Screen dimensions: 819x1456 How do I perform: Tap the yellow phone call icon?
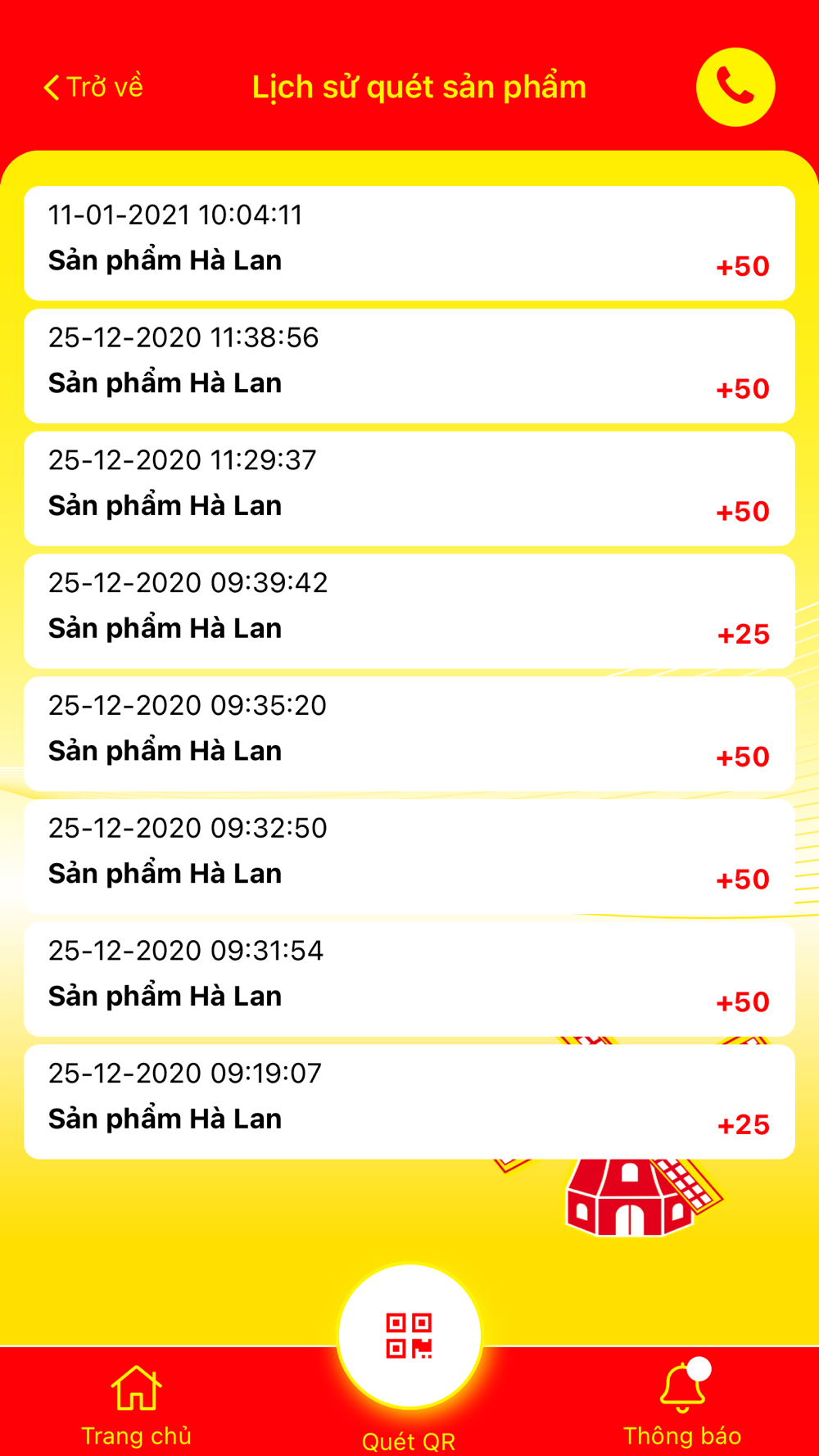[x=735, y=87]
